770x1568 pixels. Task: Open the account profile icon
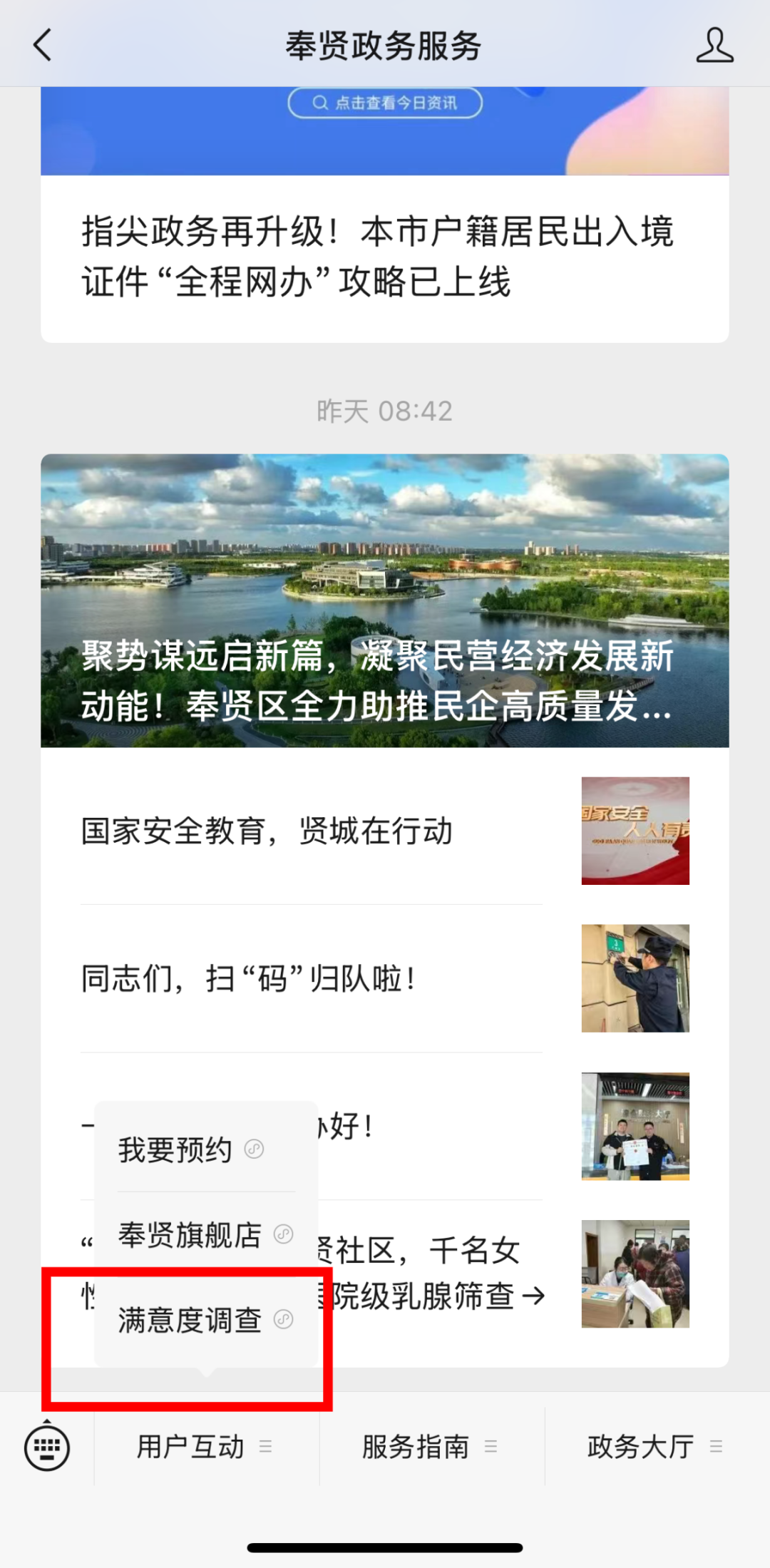coord(714,46)
